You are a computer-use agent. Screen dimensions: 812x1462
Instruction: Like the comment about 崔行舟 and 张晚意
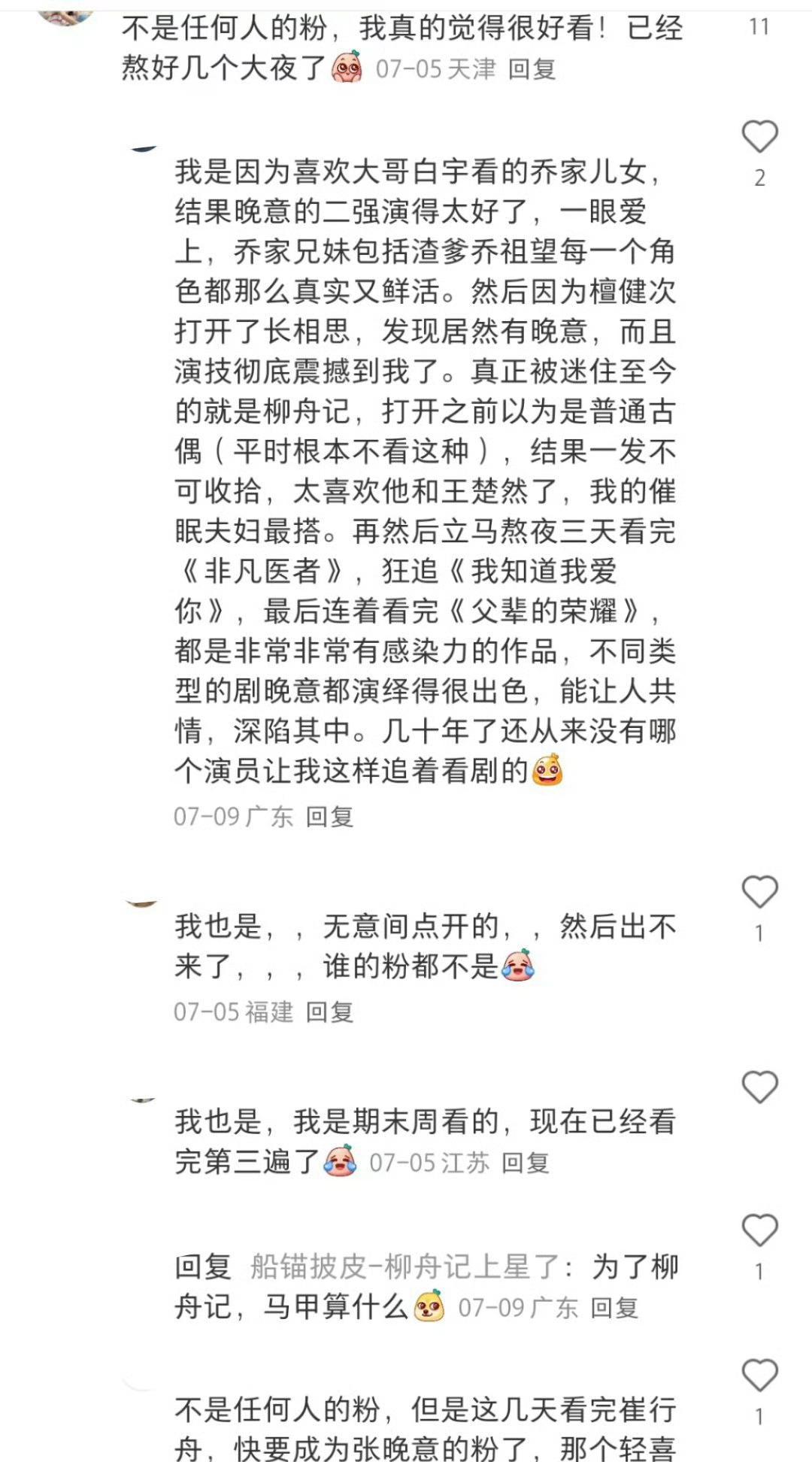(759, 1376)
